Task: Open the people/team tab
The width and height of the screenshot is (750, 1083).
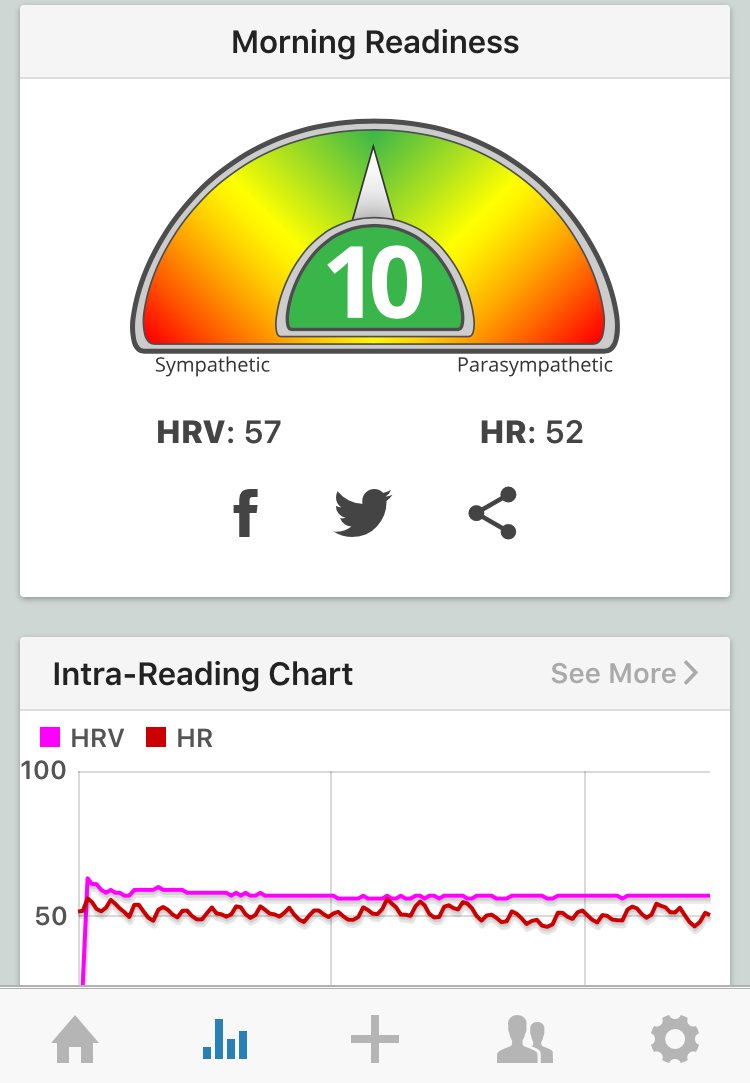Action: [x=525, y=1040]
